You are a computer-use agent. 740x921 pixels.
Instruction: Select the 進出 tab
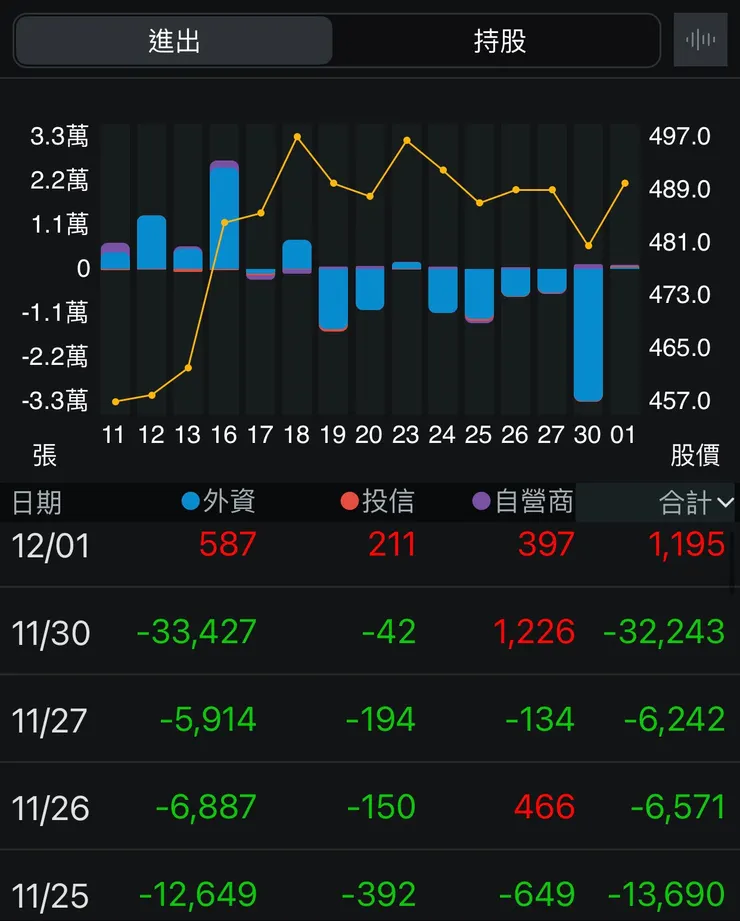[173, 40]
